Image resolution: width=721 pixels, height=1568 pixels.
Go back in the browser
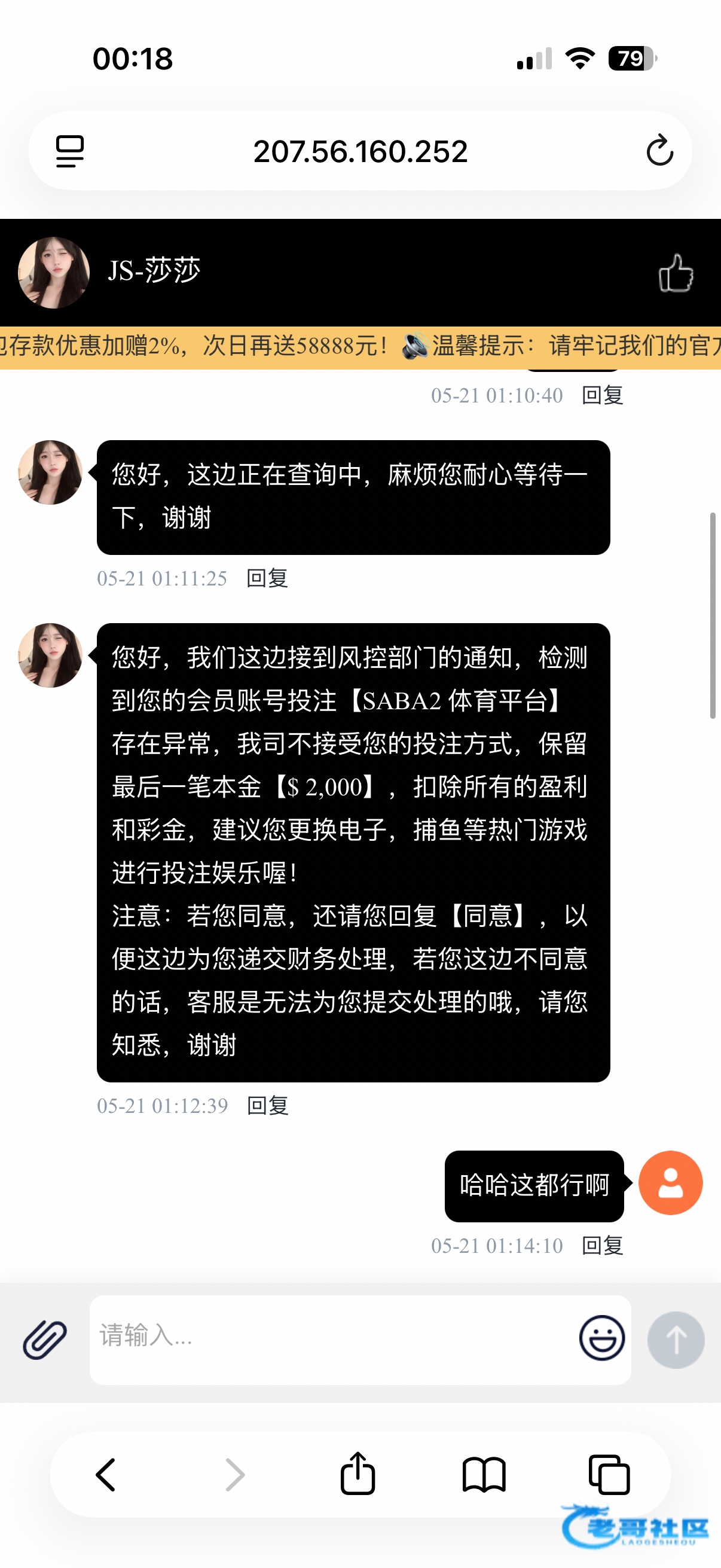coord(106,1474)
